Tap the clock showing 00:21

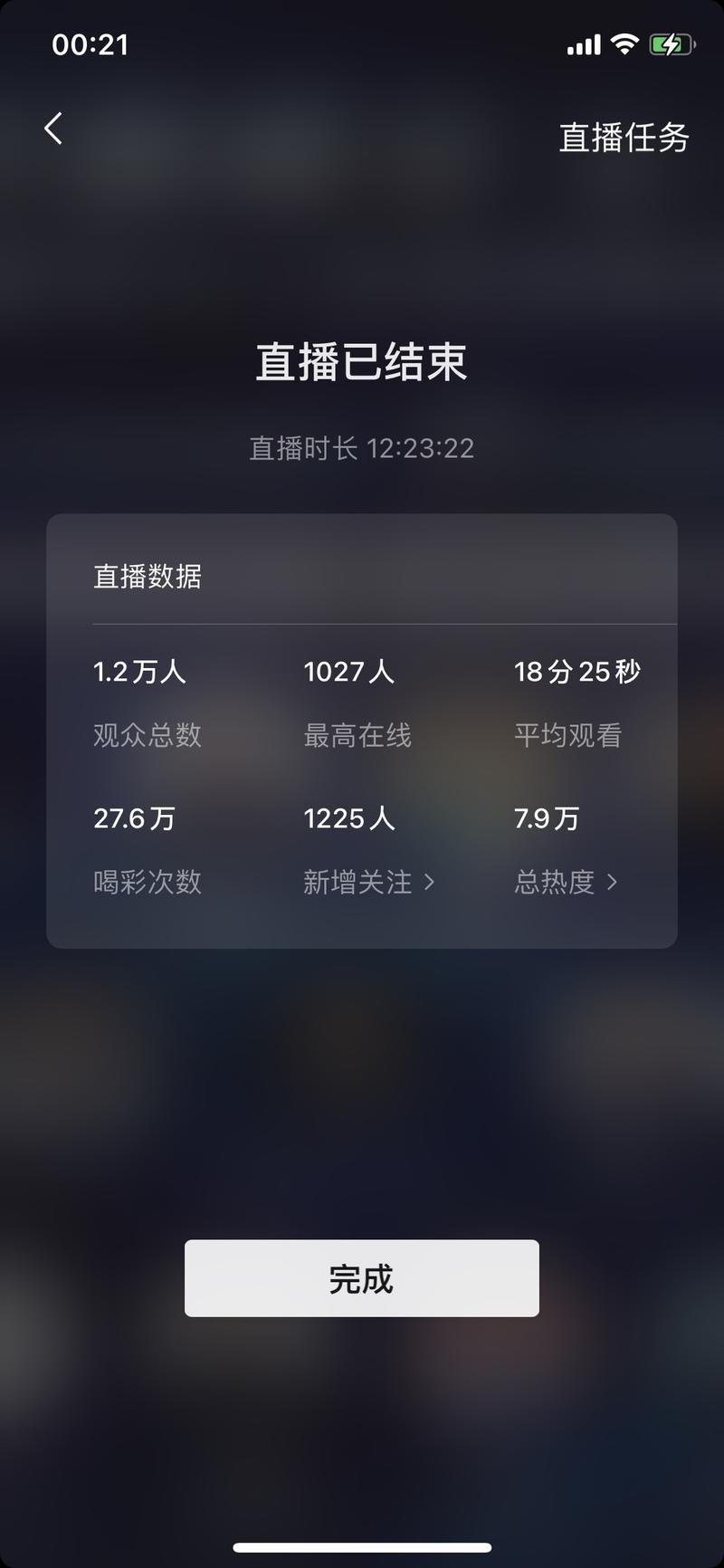[88, 43]
